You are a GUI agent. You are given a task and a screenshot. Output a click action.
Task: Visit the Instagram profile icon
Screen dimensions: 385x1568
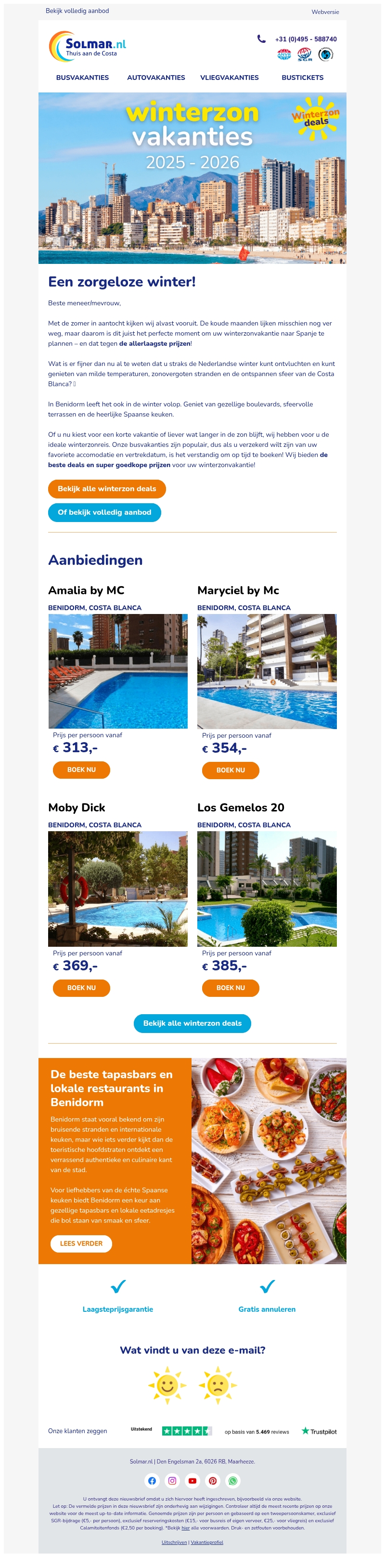172,1481
